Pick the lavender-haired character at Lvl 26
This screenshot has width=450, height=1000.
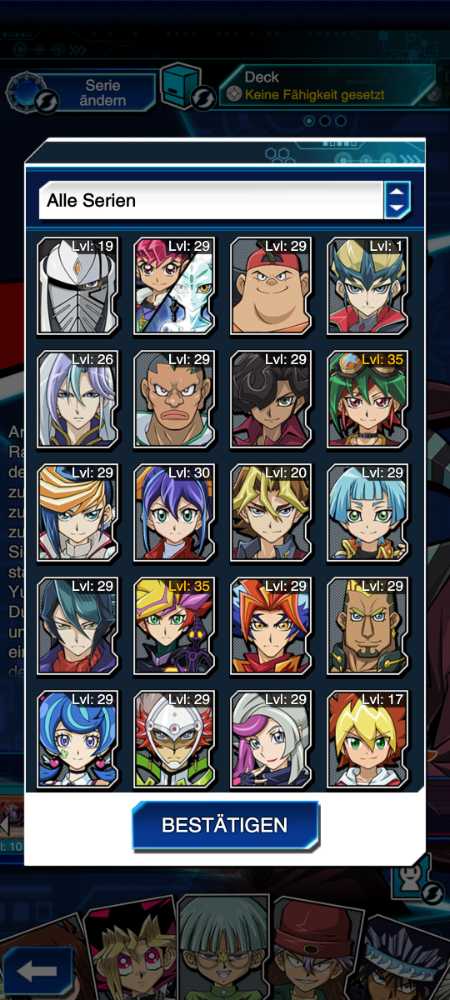[x=77, y=399]
